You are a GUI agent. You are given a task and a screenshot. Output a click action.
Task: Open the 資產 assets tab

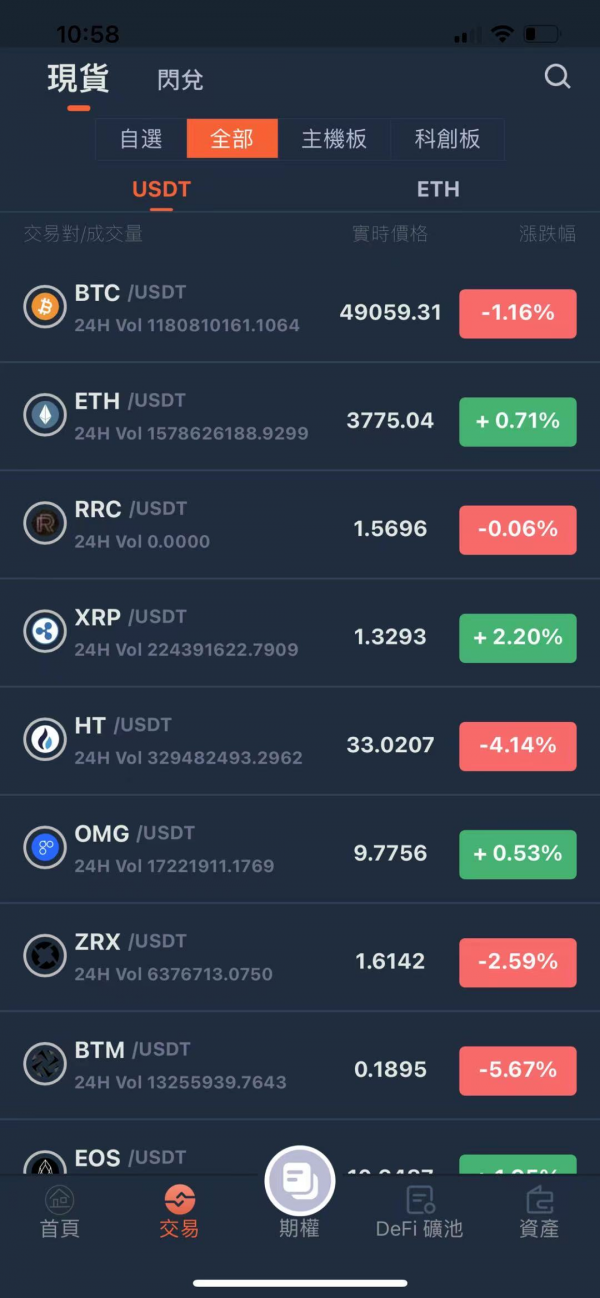point(539,1212)
